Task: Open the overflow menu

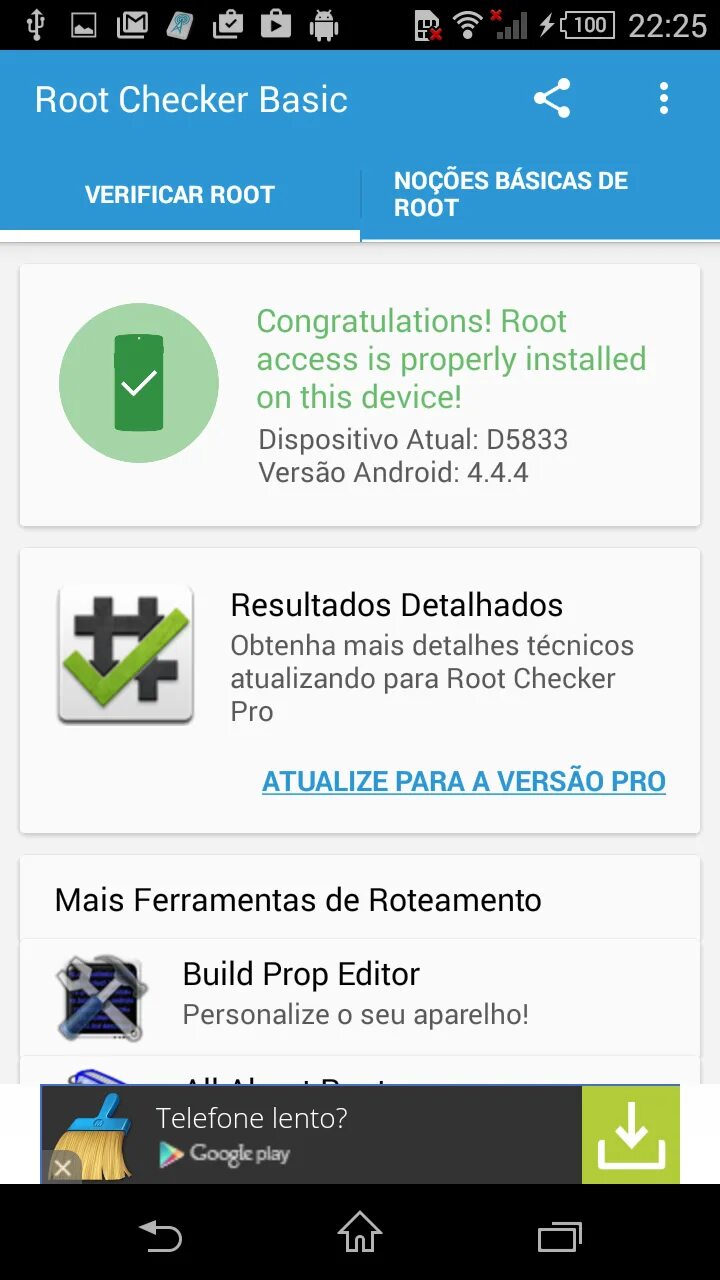Action: pos(663,99)
